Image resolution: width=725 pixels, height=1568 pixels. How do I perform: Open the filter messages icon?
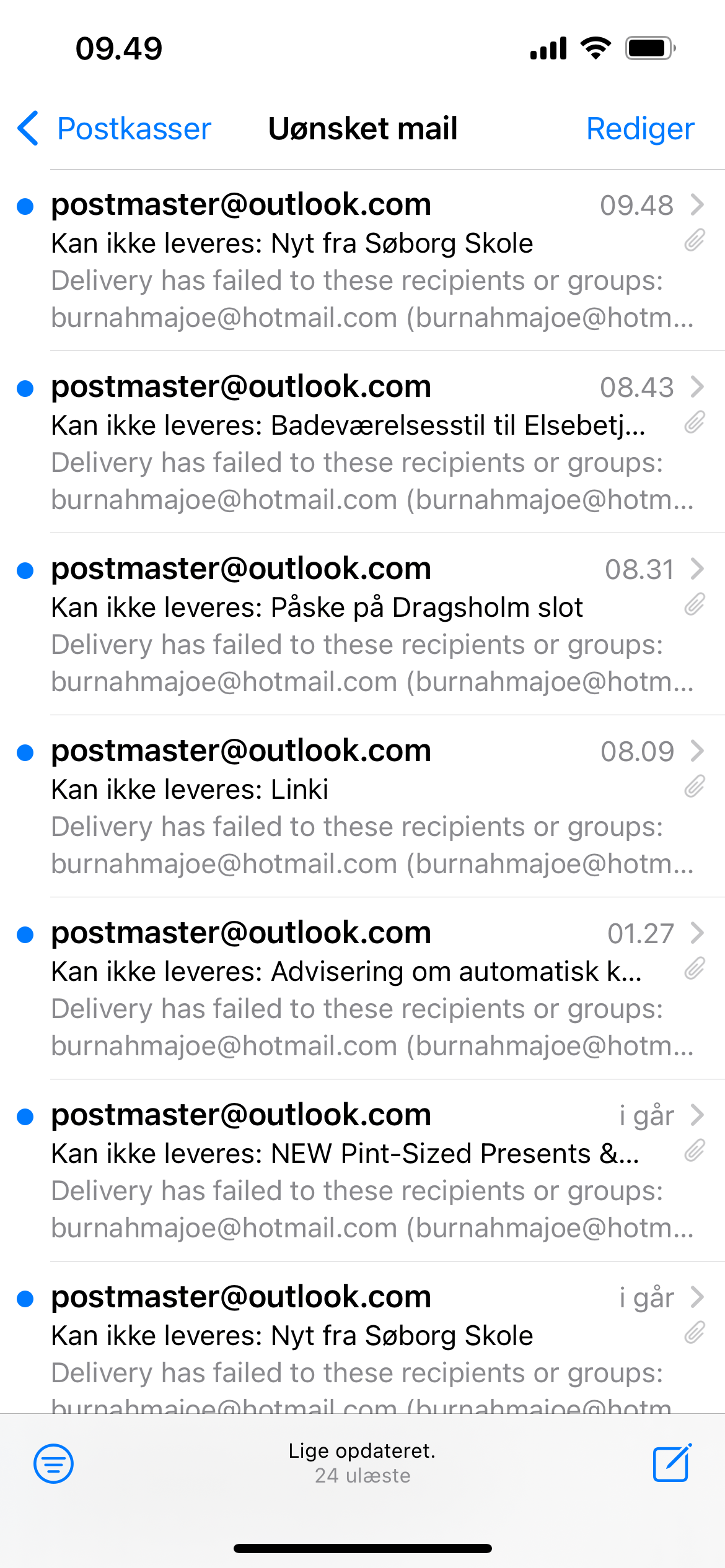pyautogui.click(x=53, y=1464)
